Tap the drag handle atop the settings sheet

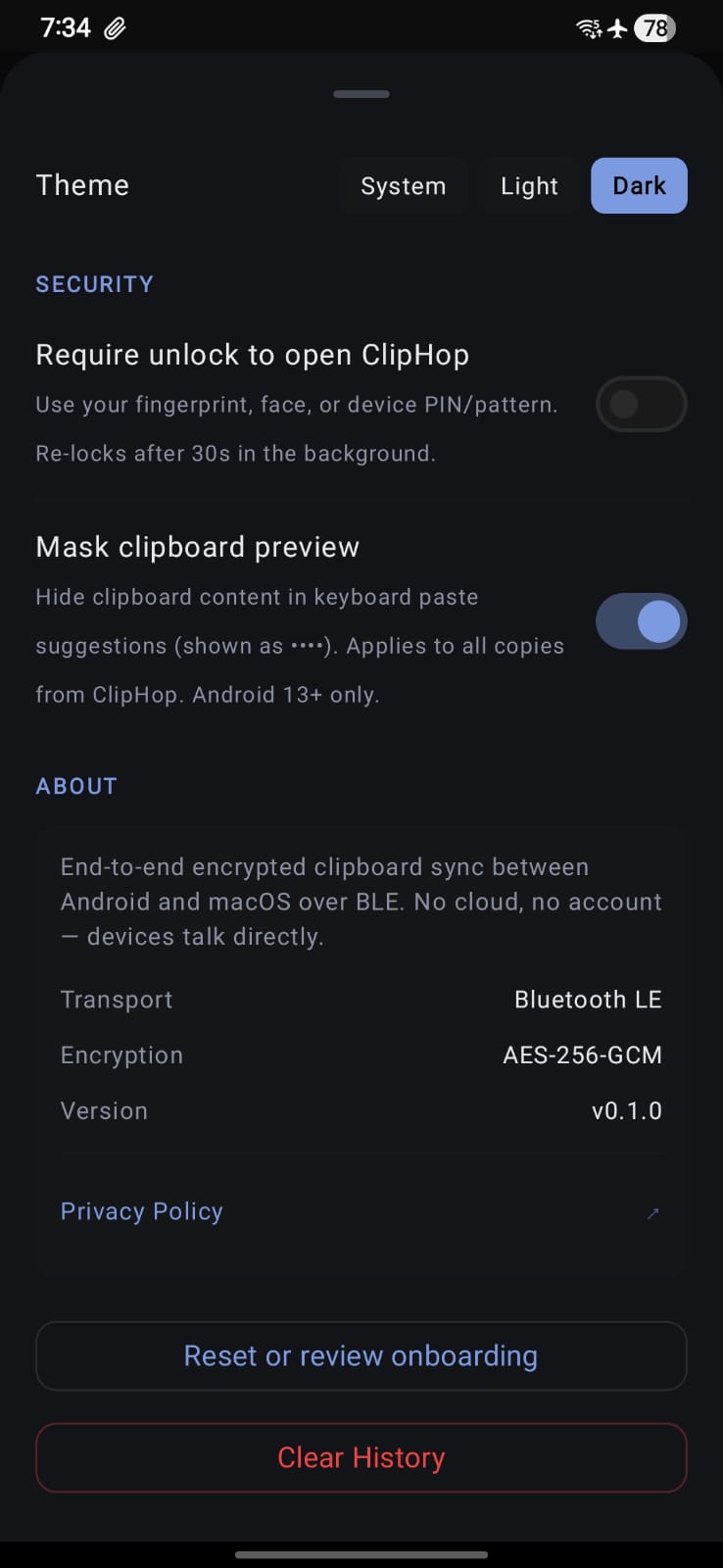tap(361, 93)
